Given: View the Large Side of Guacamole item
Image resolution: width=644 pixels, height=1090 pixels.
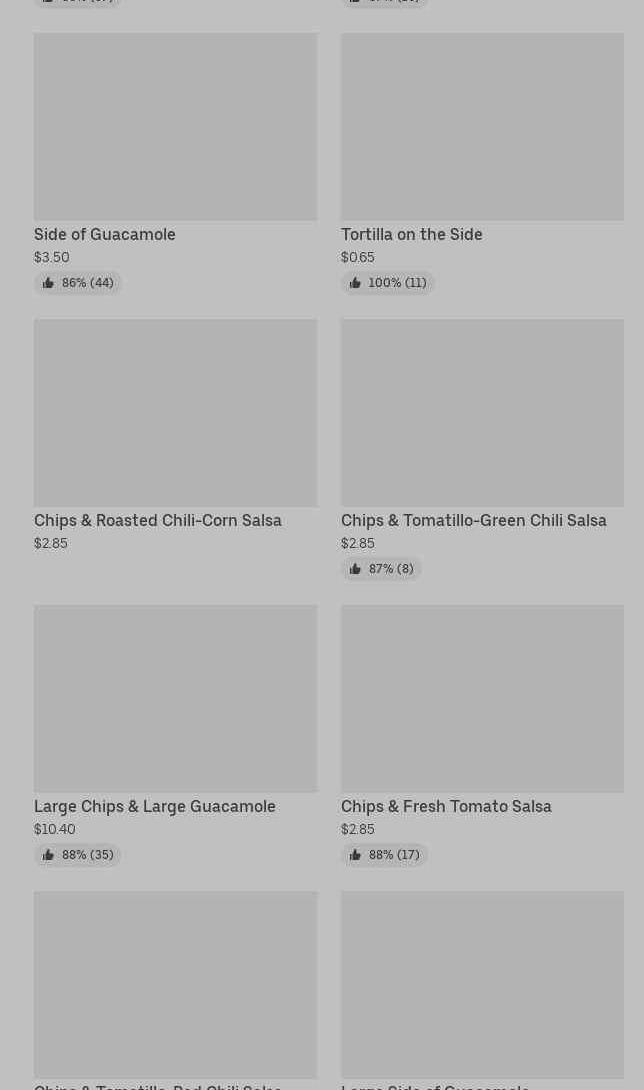Looking at the screenshot, I should point(482,984).
